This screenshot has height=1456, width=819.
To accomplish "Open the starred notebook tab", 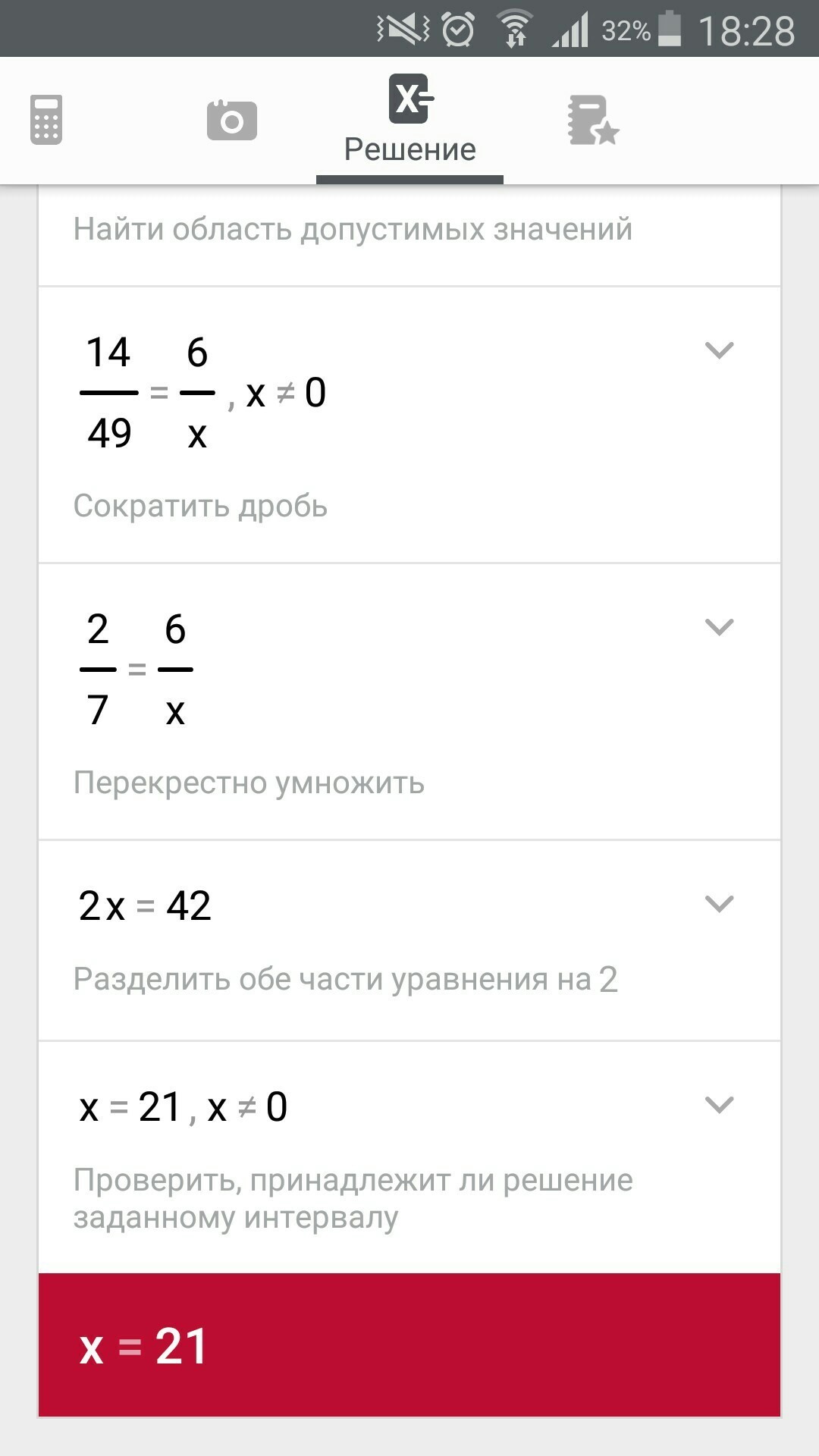I will point(592,120).
